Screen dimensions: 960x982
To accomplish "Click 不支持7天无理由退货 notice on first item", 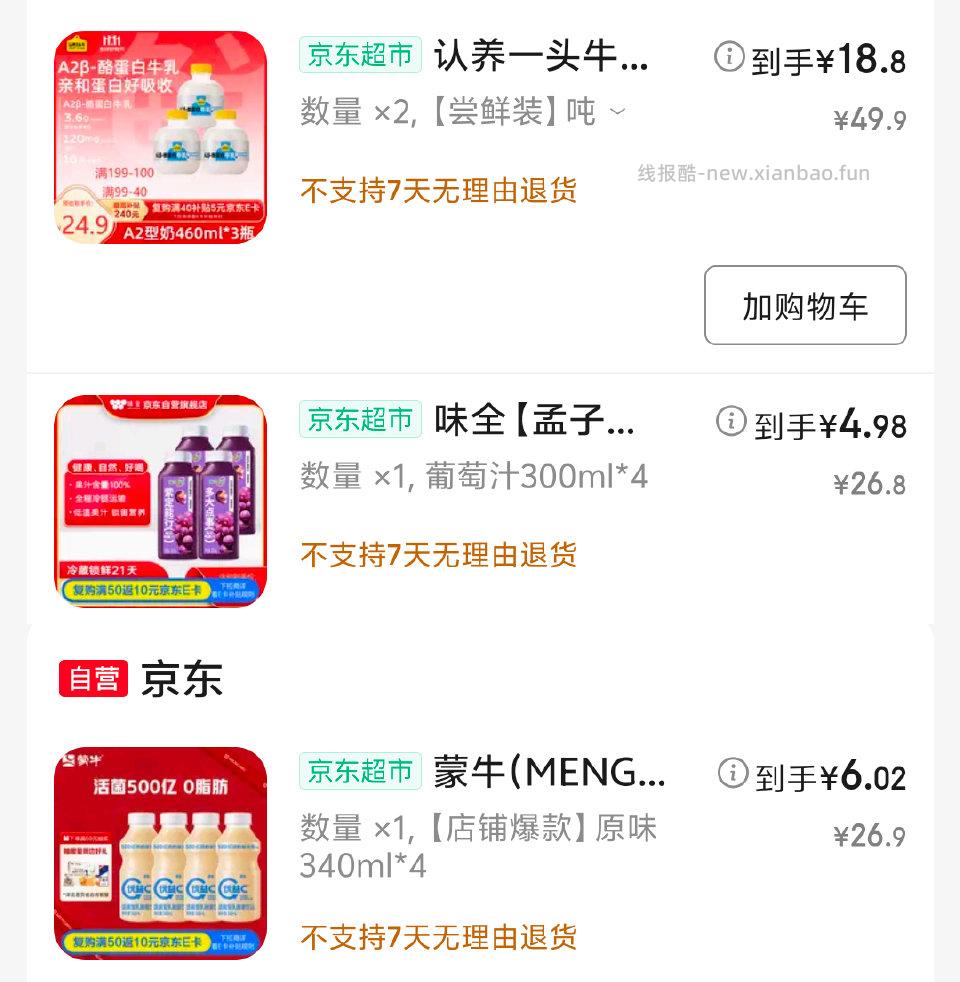I will (440, 191).
